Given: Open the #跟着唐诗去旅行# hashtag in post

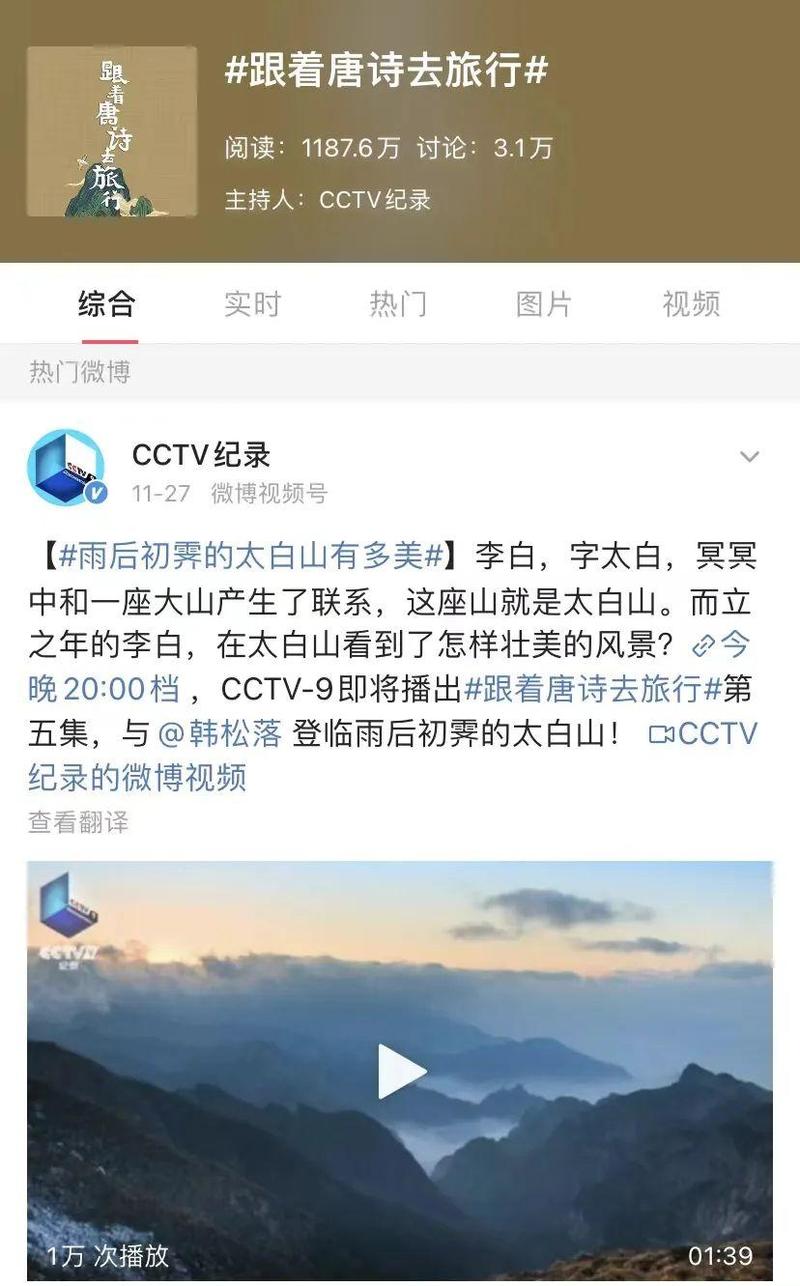Looking at the screenshot, I should click(593, 689).
